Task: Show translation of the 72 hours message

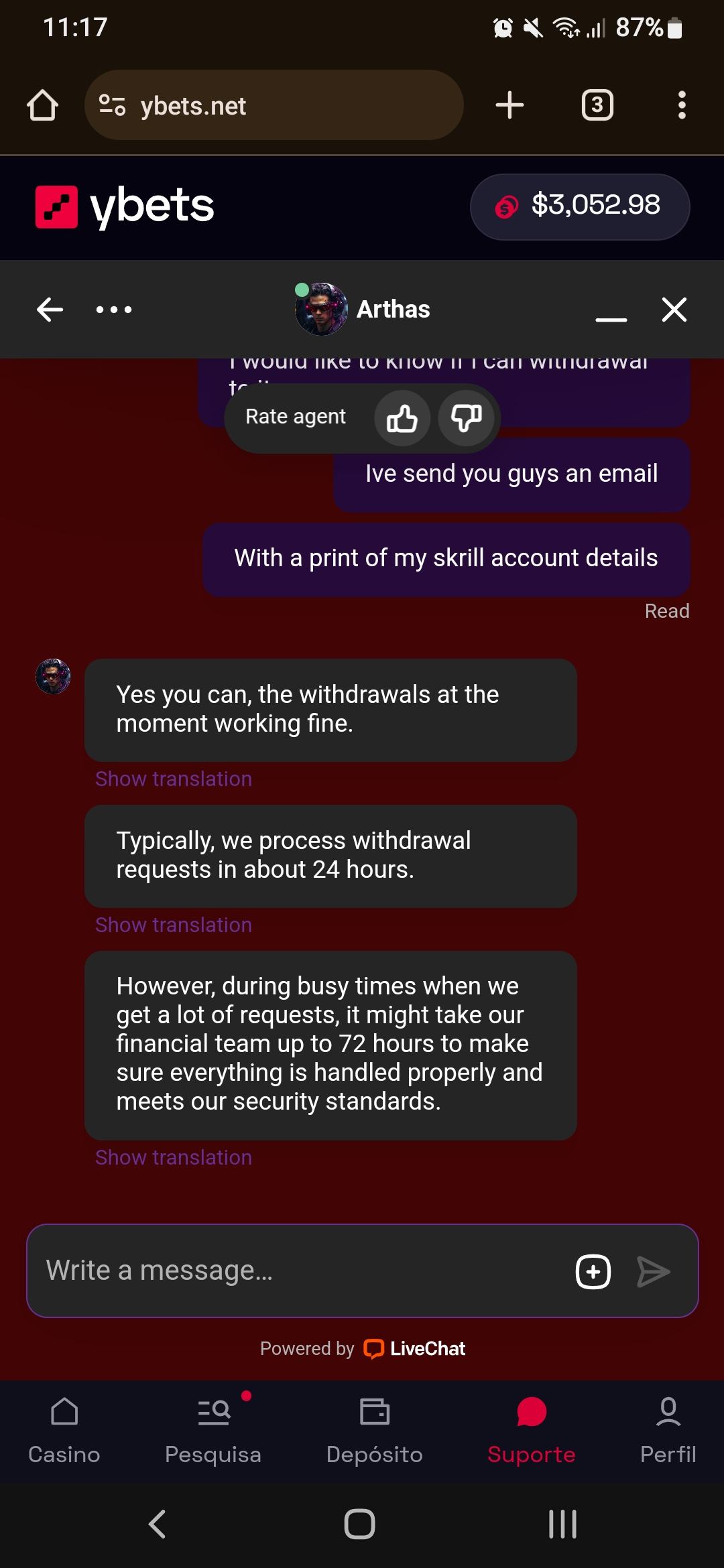Action: pyautogui.click(x=174, y=1158)
